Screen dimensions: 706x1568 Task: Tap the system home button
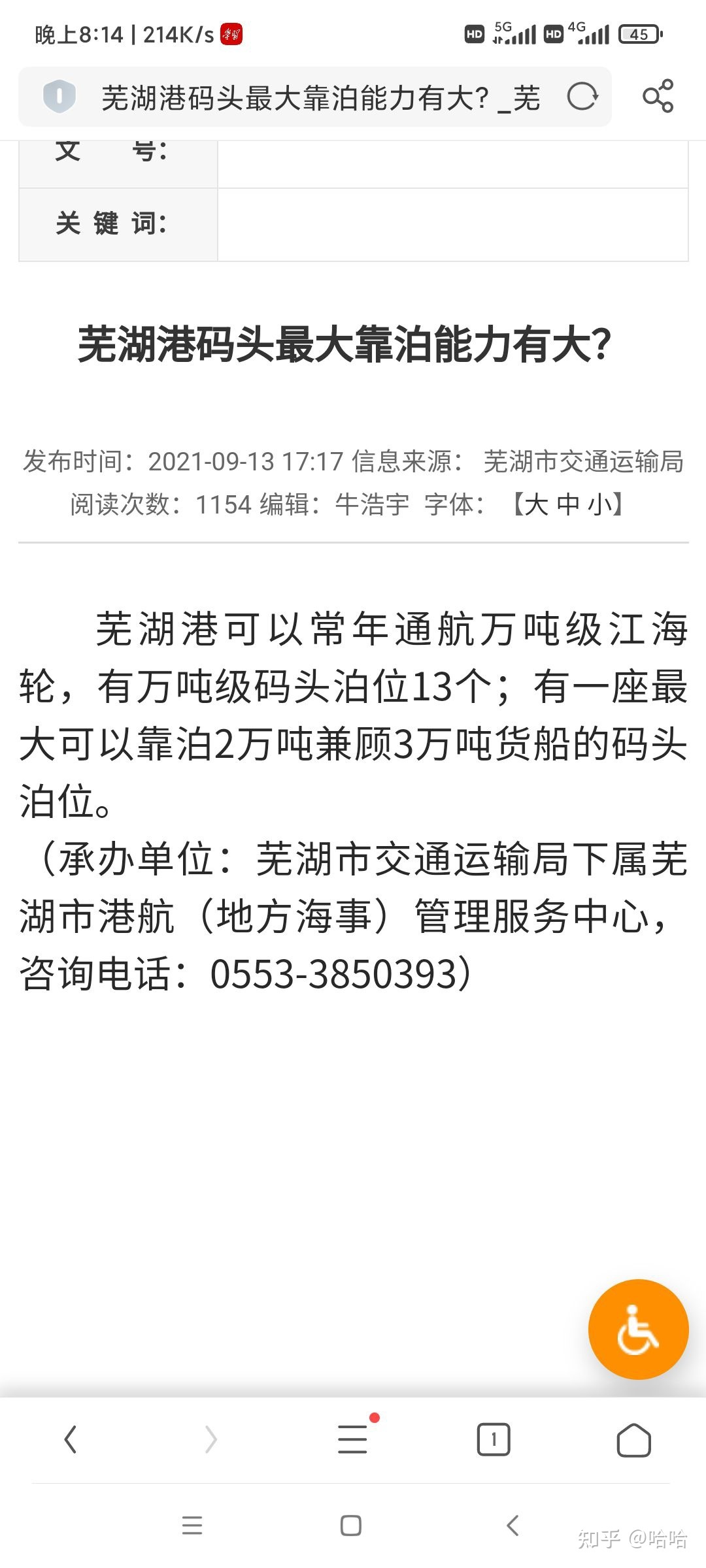click(x=351, y=1526)
